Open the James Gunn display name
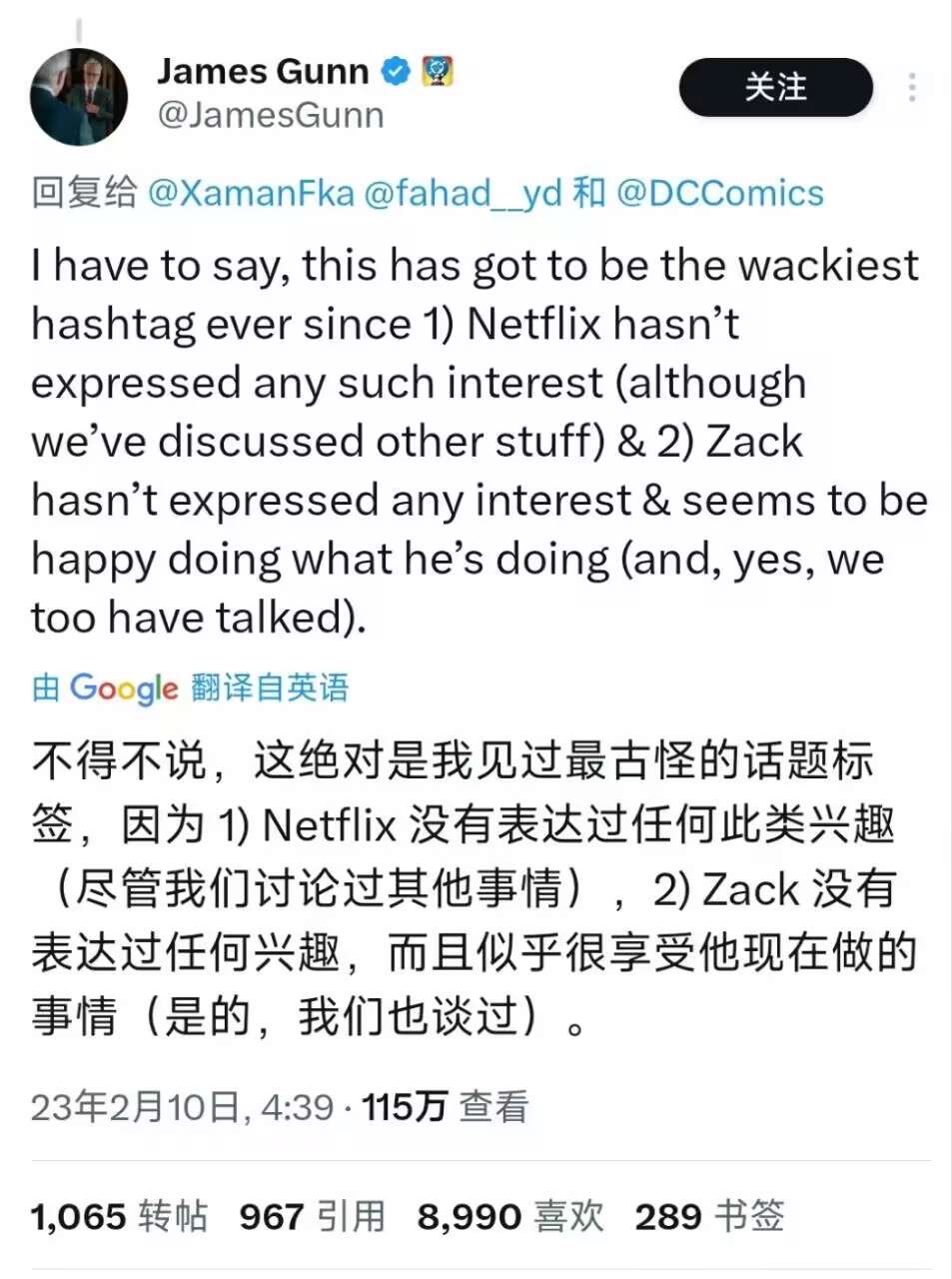Image resolution: width=952 pixels, height=1279 pixels. [x=264, y=71]
